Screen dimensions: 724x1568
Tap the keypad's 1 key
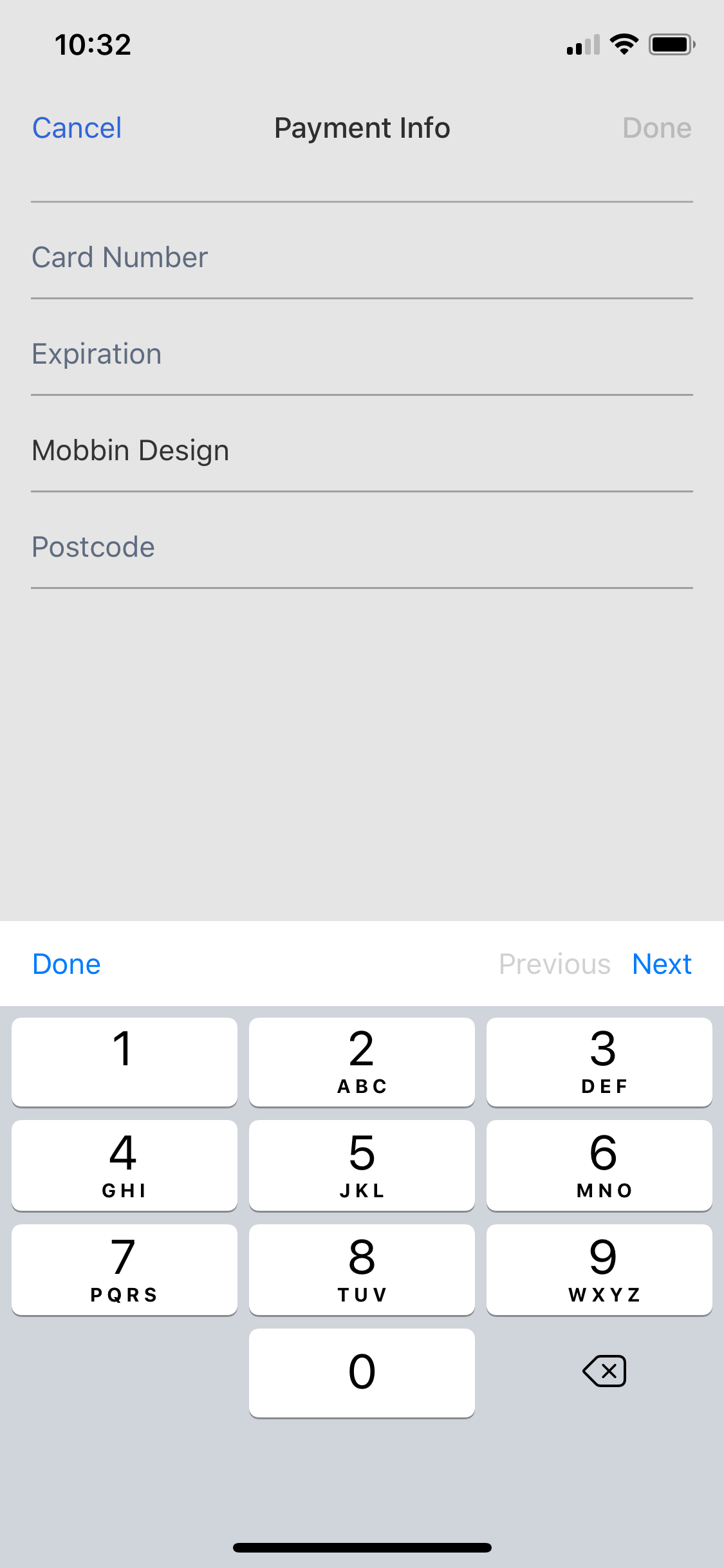click(124, 1062)
